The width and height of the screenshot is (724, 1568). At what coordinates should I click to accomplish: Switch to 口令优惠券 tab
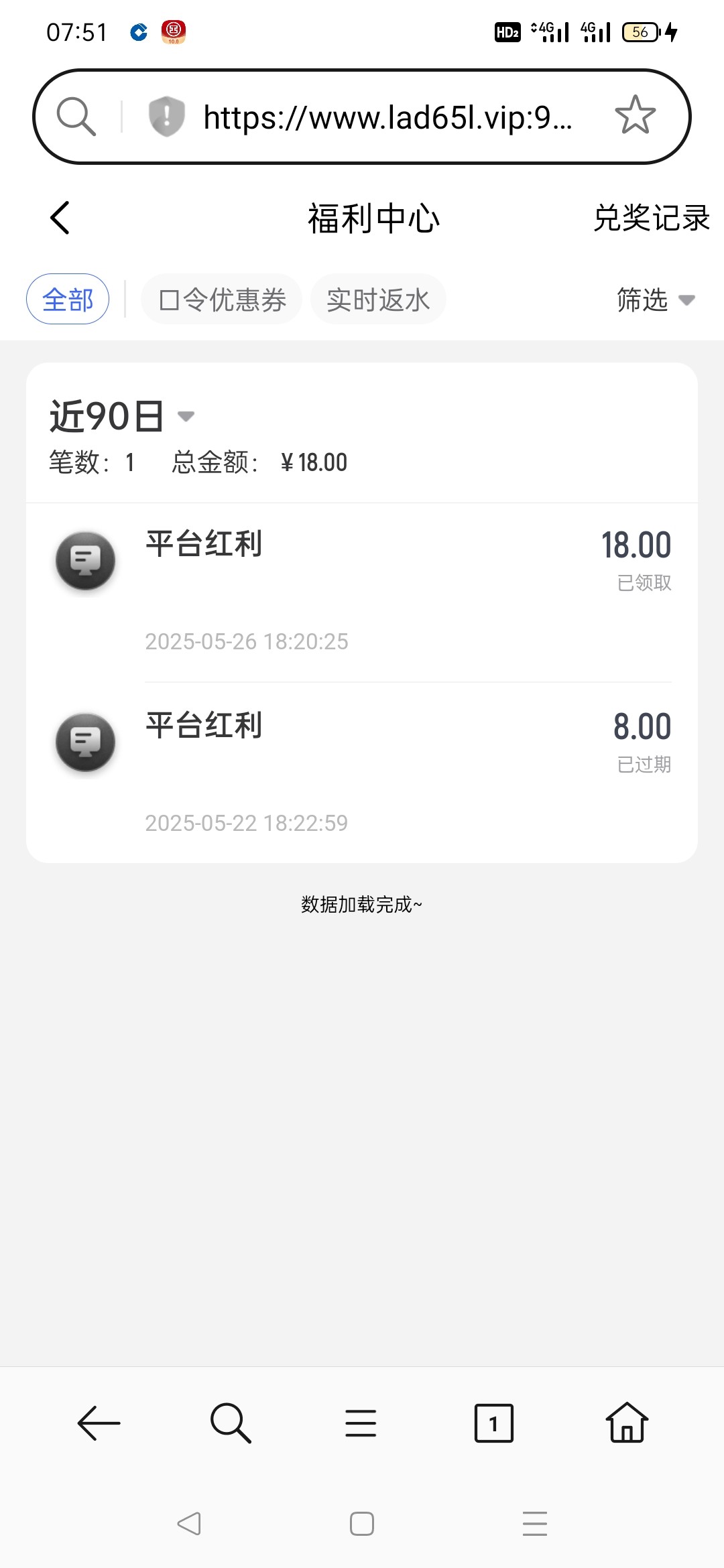click(222, 300)
